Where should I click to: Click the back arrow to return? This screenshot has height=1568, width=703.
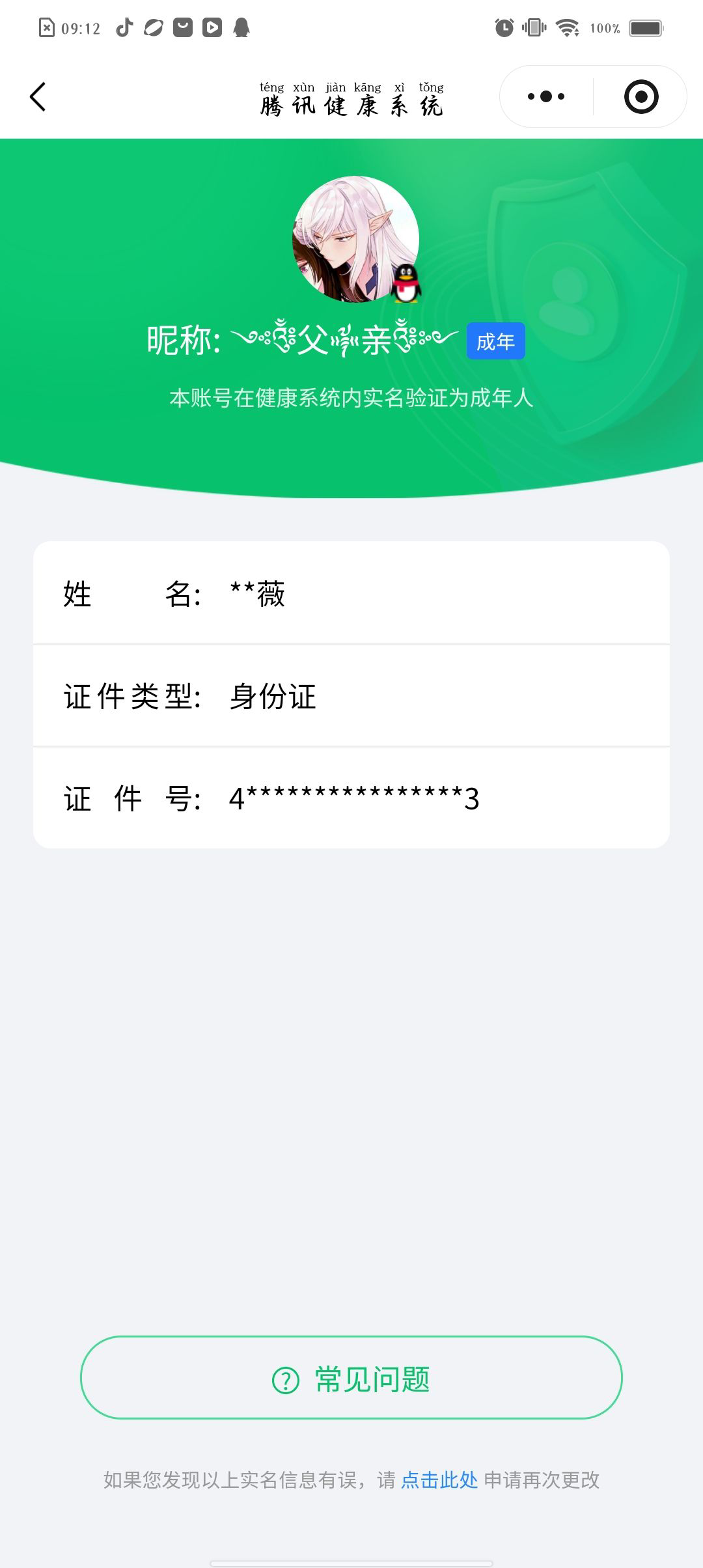click(x=39, y=96)
